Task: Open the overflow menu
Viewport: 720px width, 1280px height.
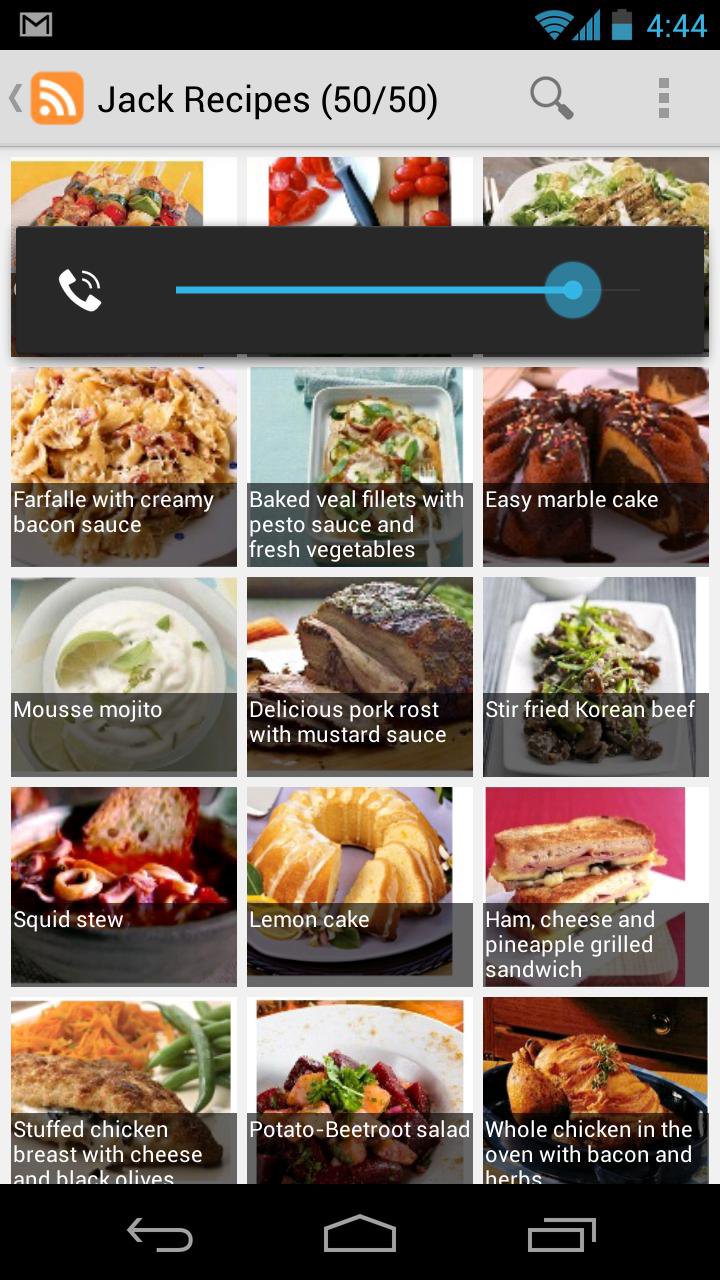Action: [663, 98]
